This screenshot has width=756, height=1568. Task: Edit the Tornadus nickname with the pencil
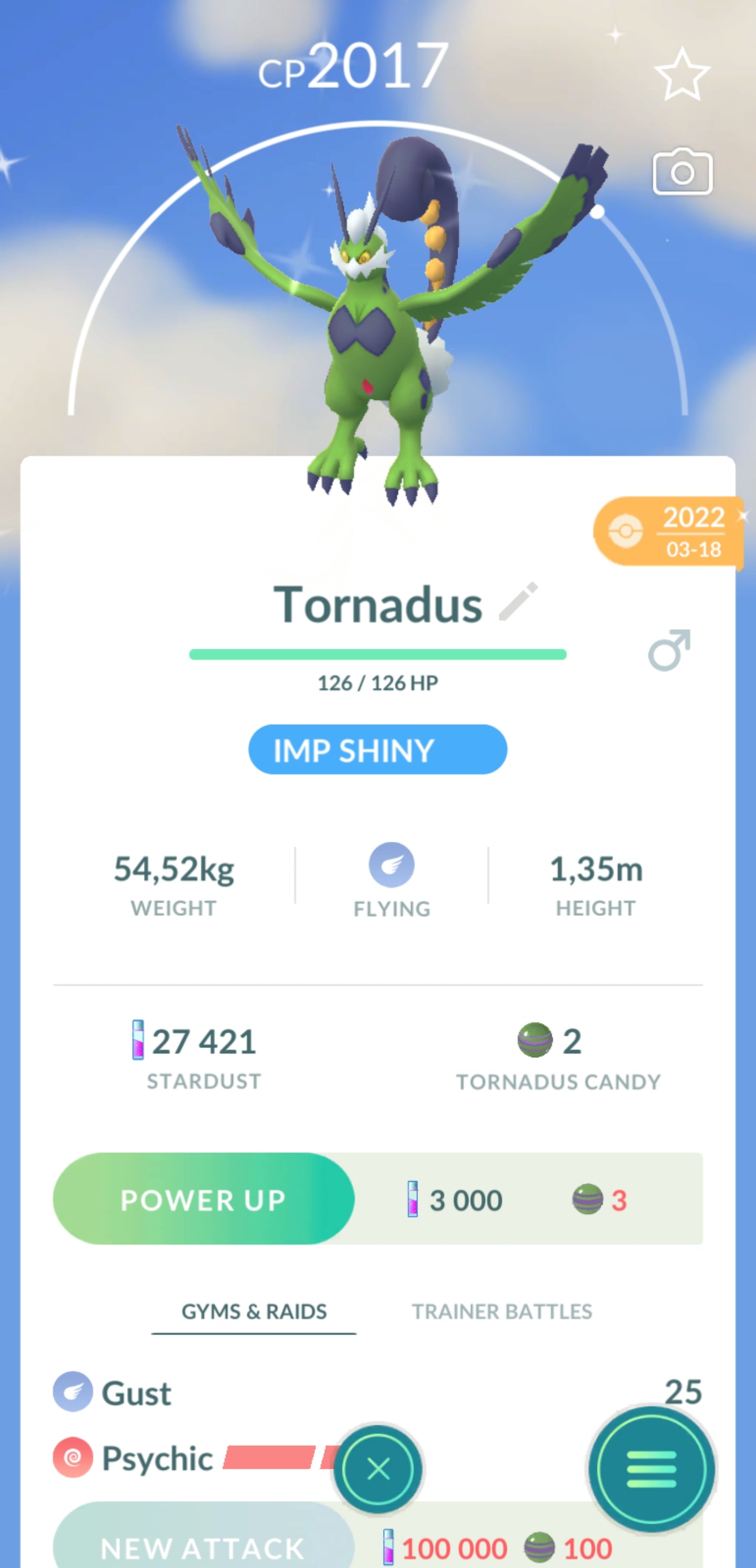pyautogui.click(x=518, y=601)
